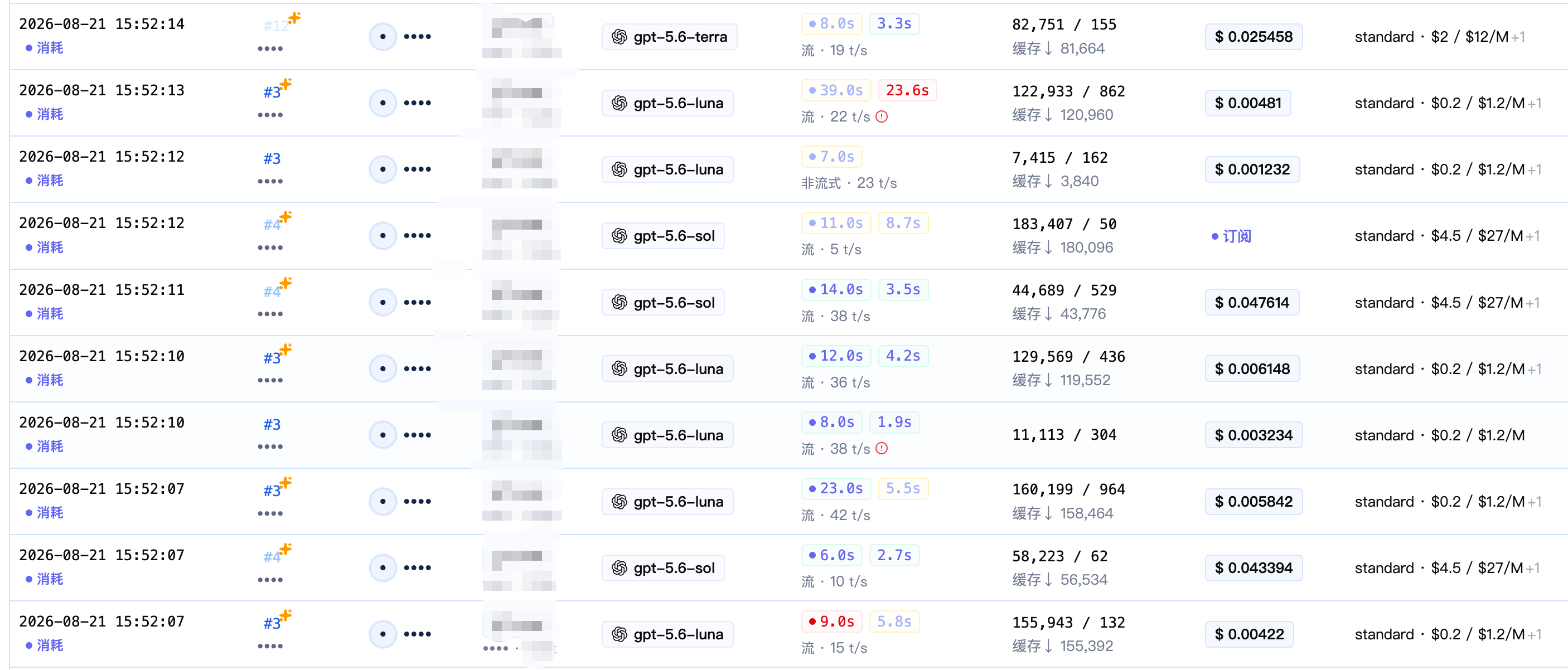1568x670 pixels.
Task: Tap the gpt-5.6-sol chip costing $ 0.043394
Action: (663, 568)
